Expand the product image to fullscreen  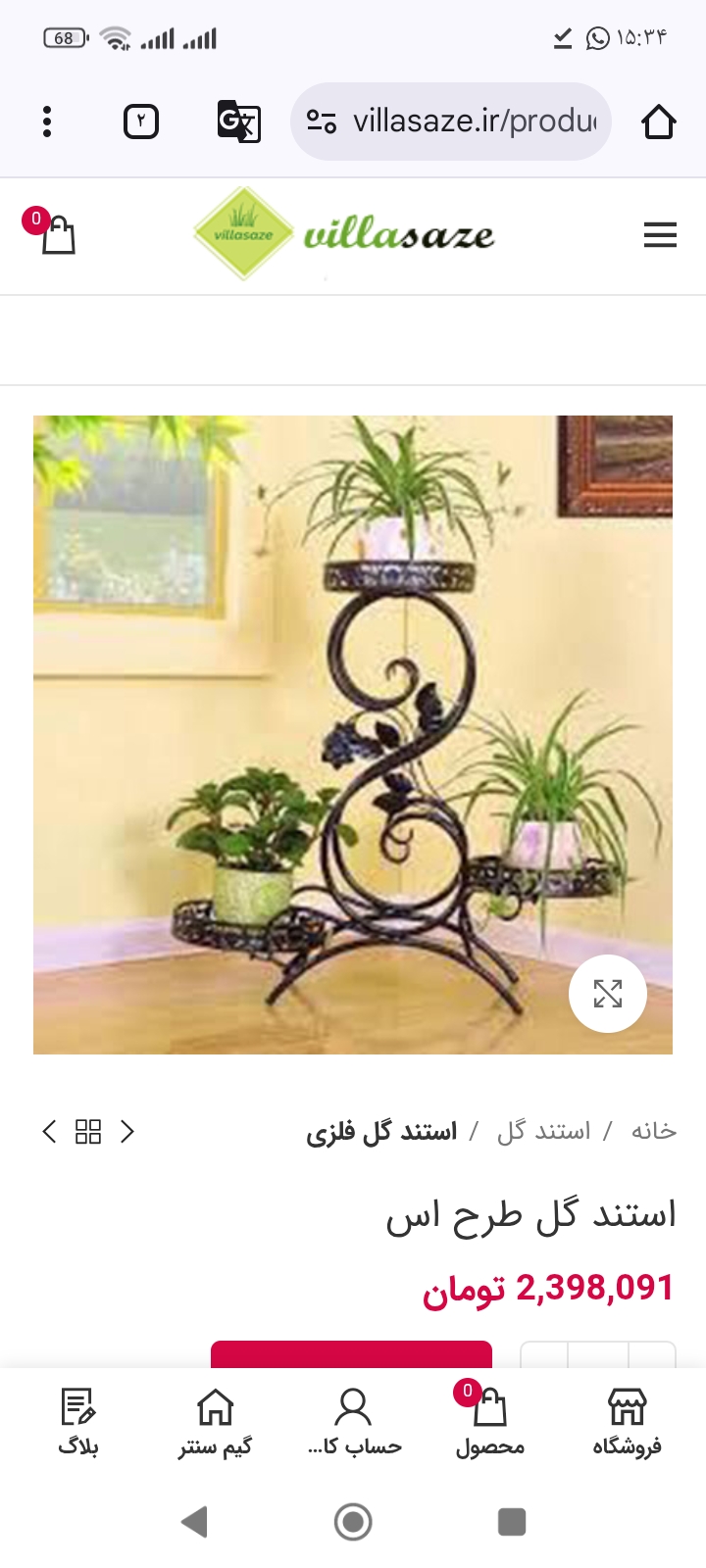(x=608, y=994)
